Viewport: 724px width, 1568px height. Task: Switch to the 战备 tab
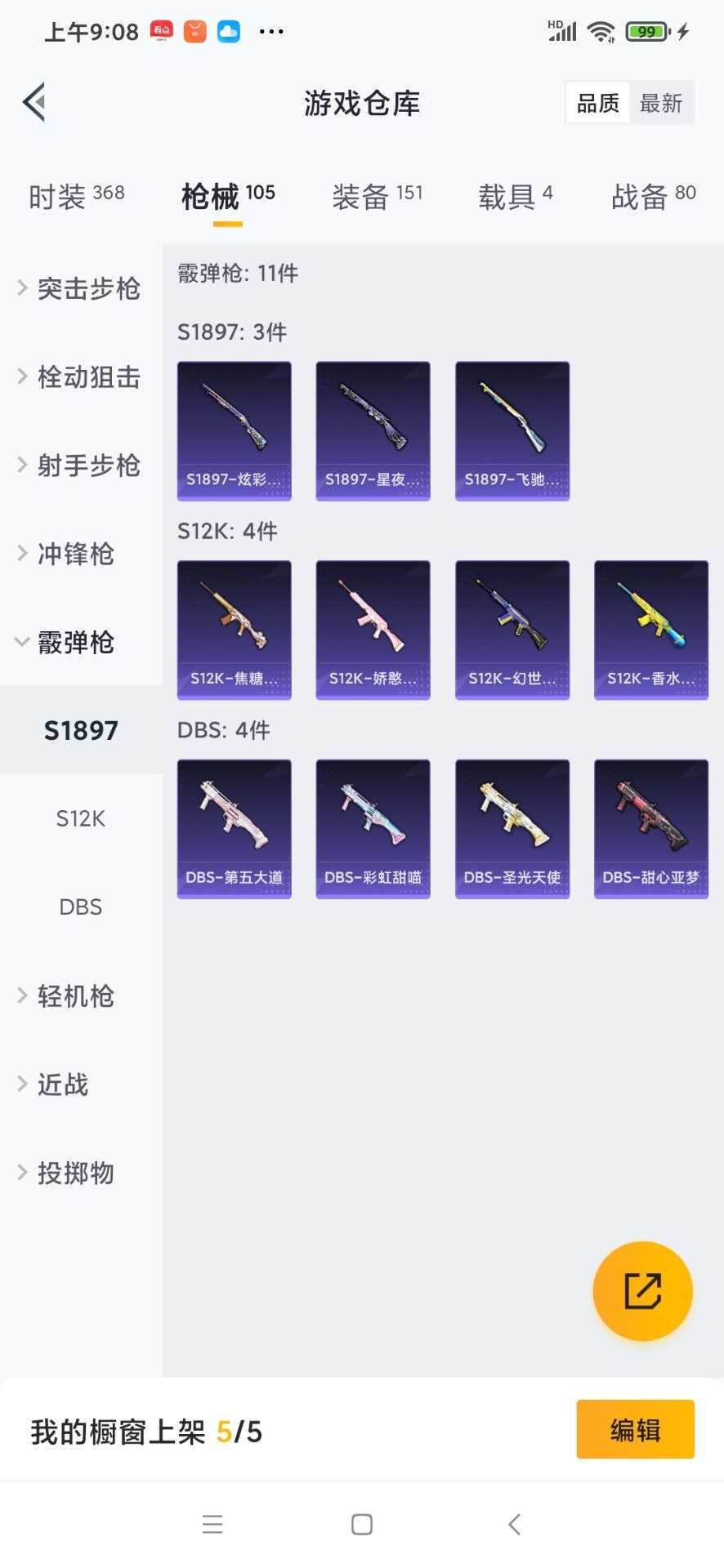[653, 196]
